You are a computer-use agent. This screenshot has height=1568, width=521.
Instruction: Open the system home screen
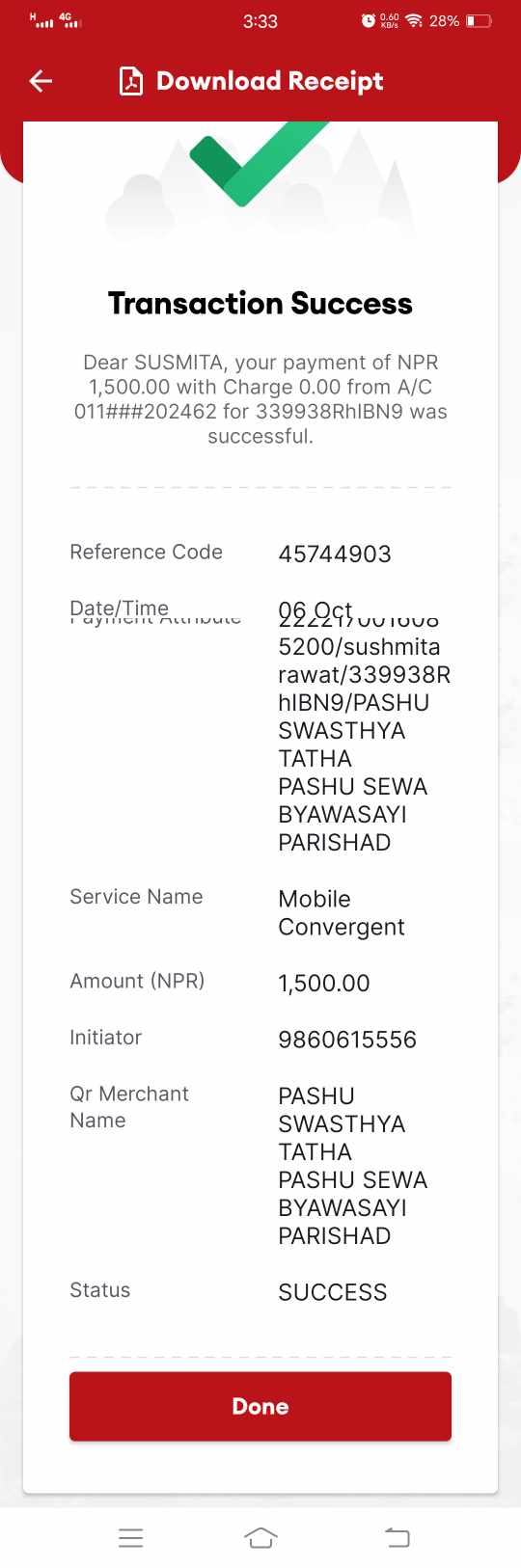(260, 1538)
